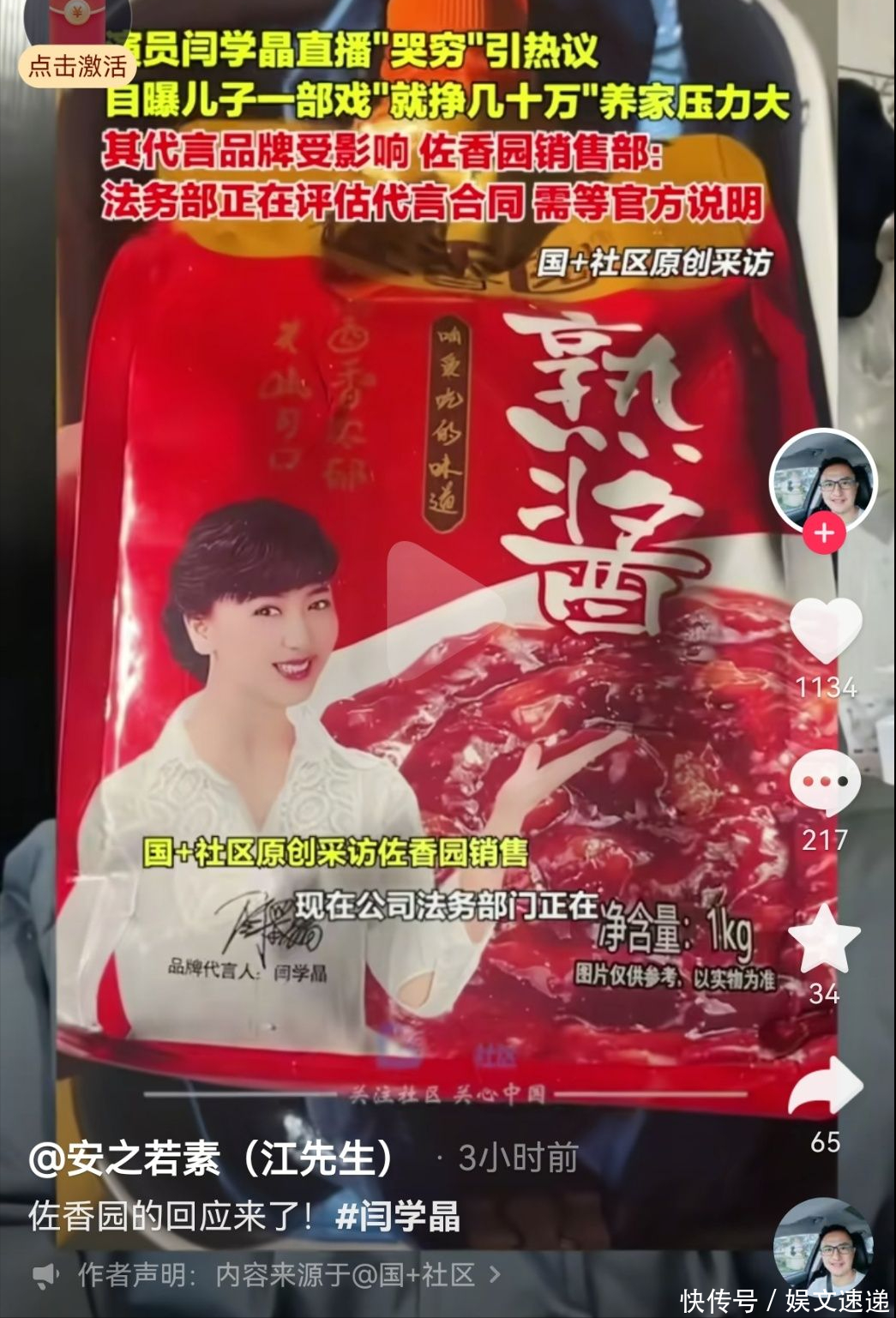Follow the author with the plus button

(824, 533)
